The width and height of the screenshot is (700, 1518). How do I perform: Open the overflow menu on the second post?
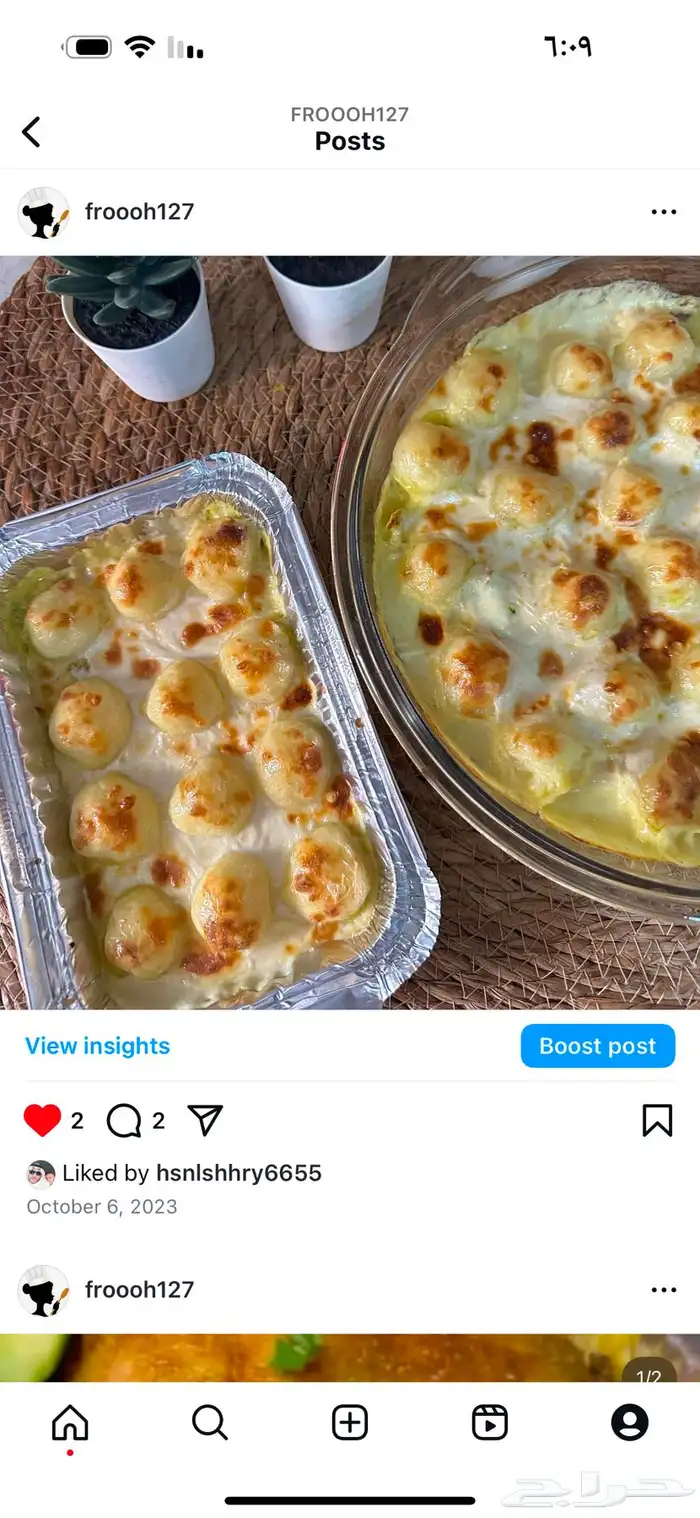(663, 1290)
